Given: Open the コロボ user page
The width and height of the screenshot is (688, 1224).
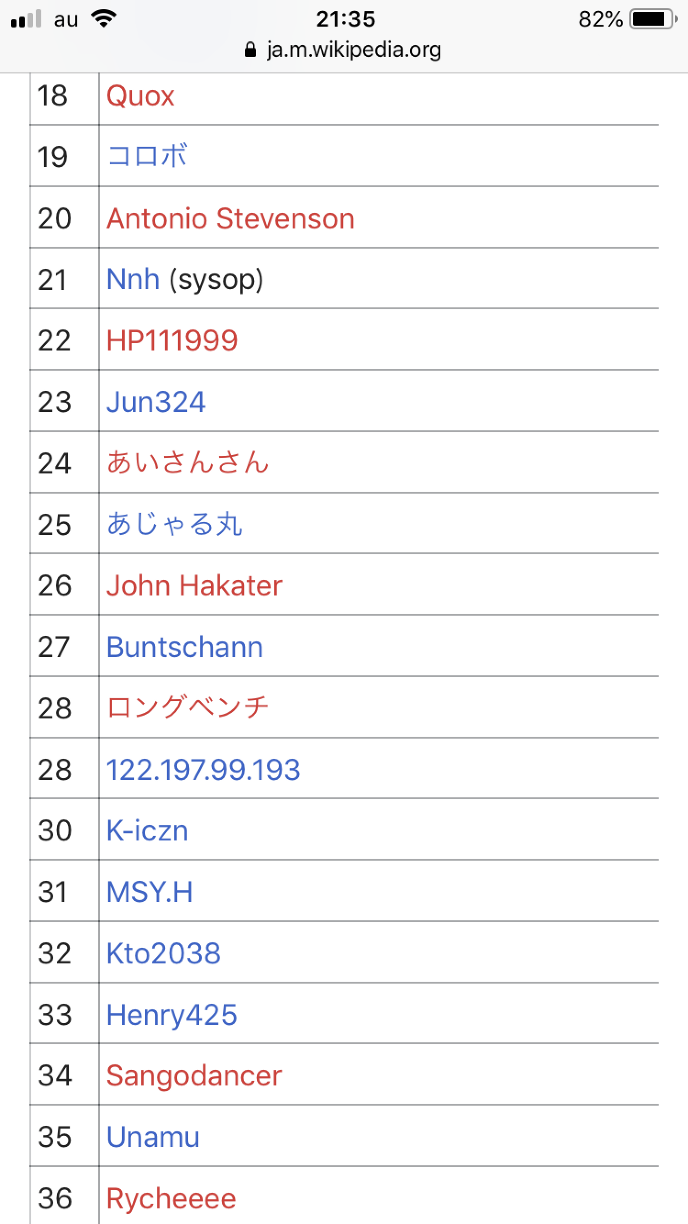Looking at the screenshot, I should click(147, 157).
